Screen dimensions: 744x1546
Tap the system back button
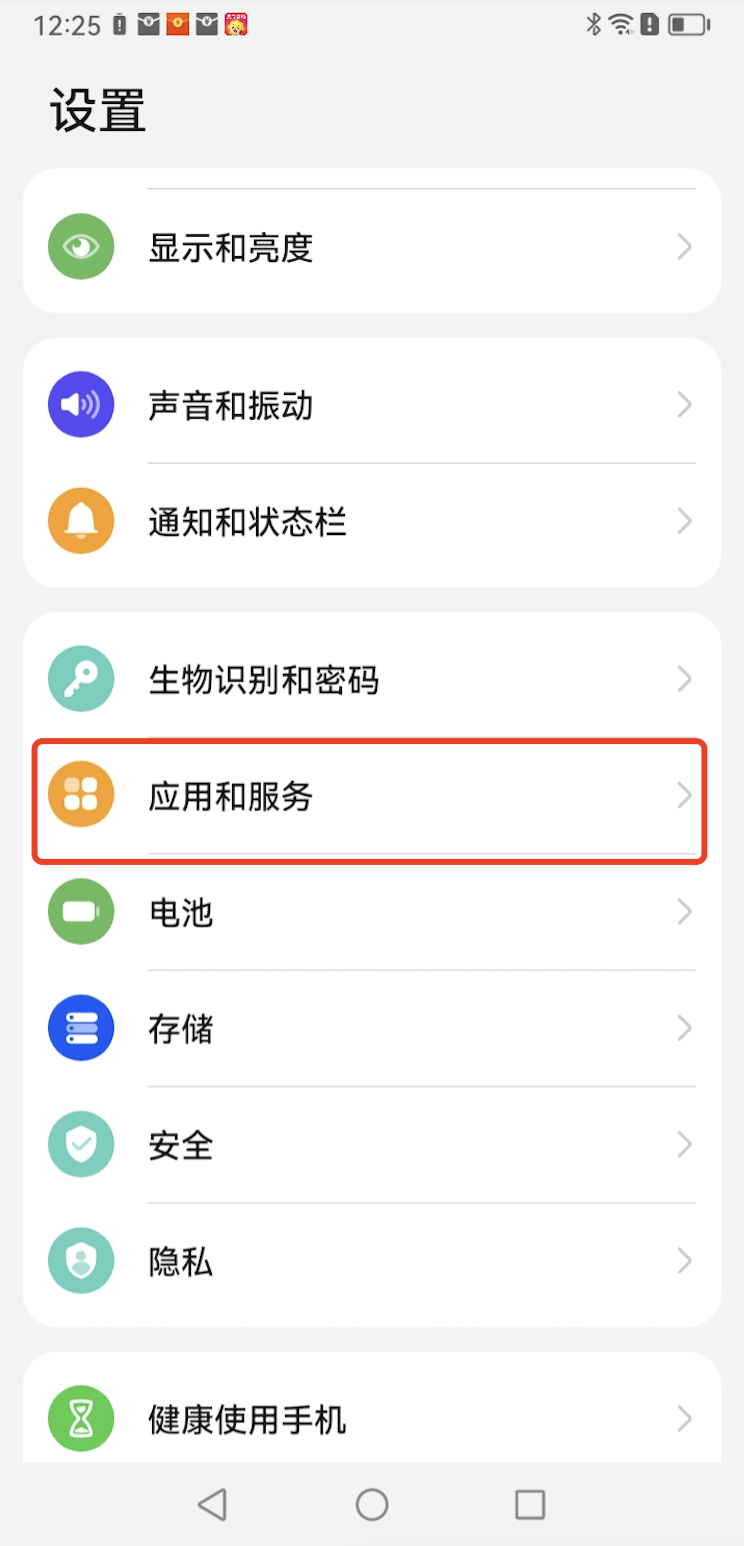point(212,1504)
